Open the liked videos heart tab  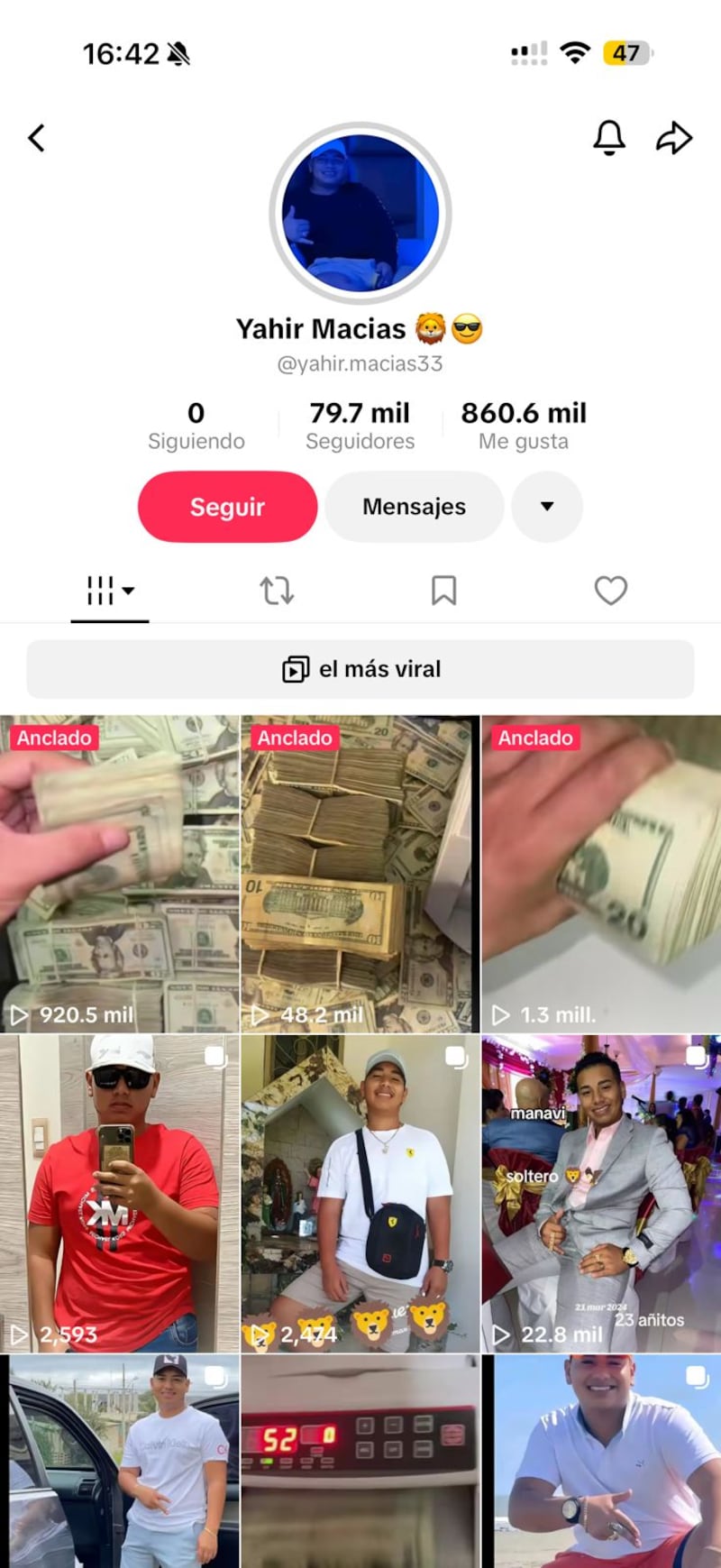click(611, 591)
